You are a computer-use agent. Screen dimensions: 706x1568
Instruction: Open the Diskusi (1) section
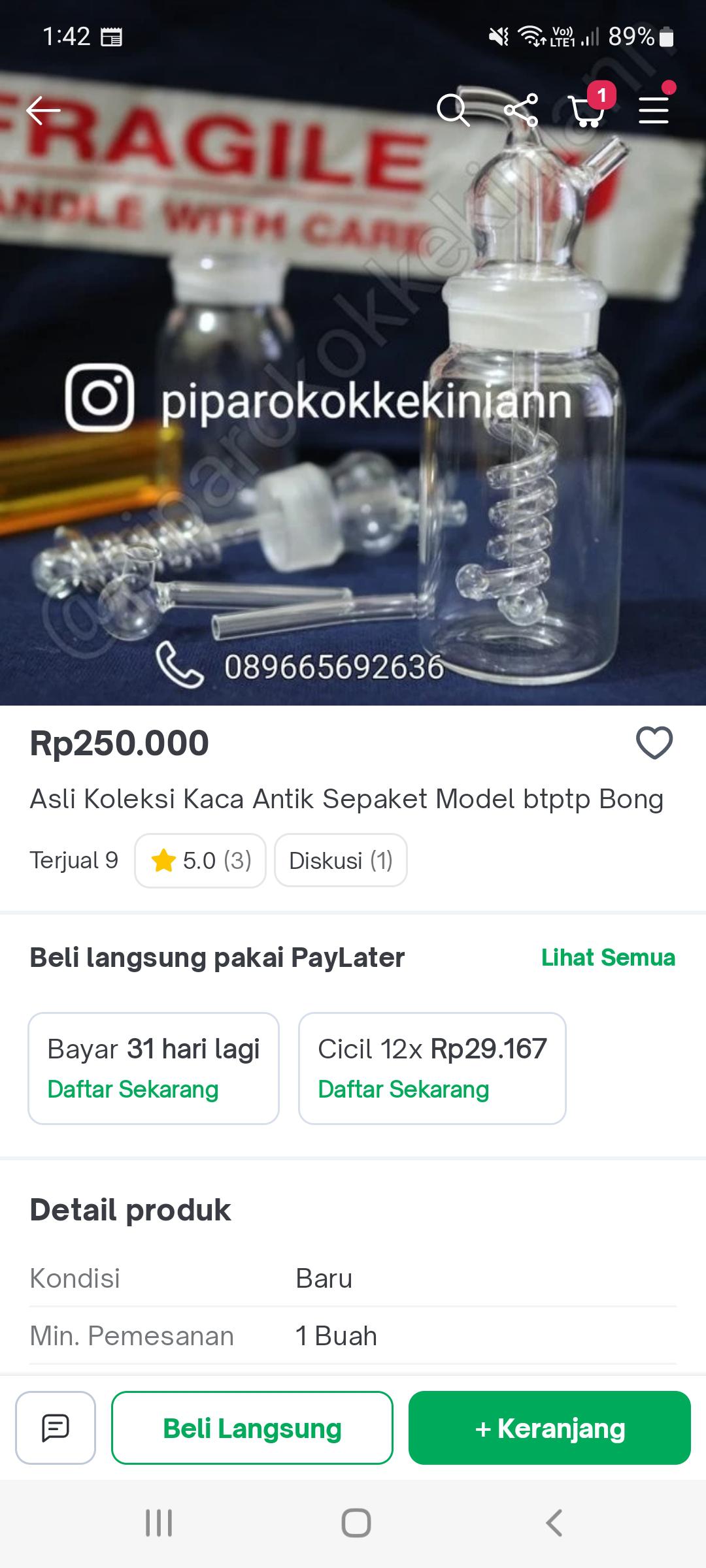(341, 860)
